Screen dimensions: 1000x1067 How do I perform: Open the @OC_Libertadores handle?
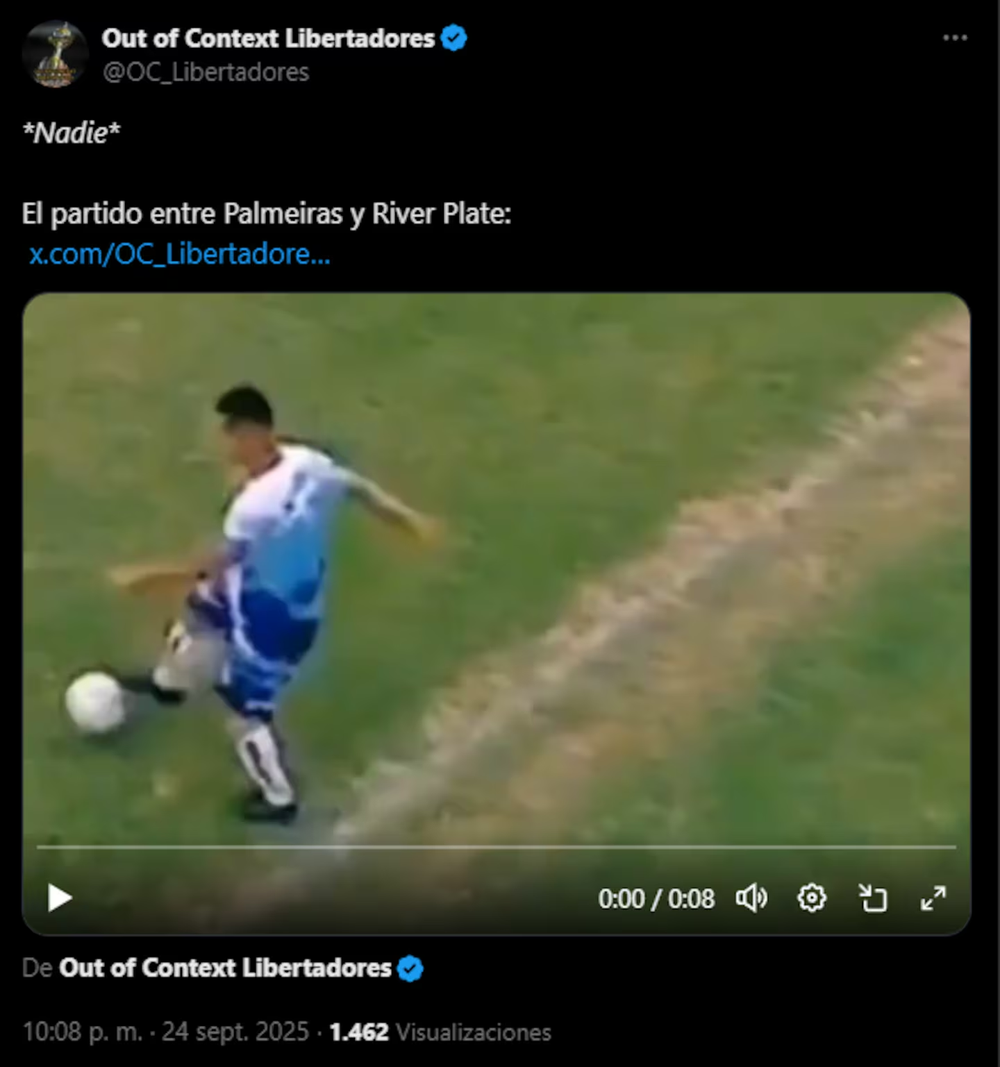click(x=205, y=72)
